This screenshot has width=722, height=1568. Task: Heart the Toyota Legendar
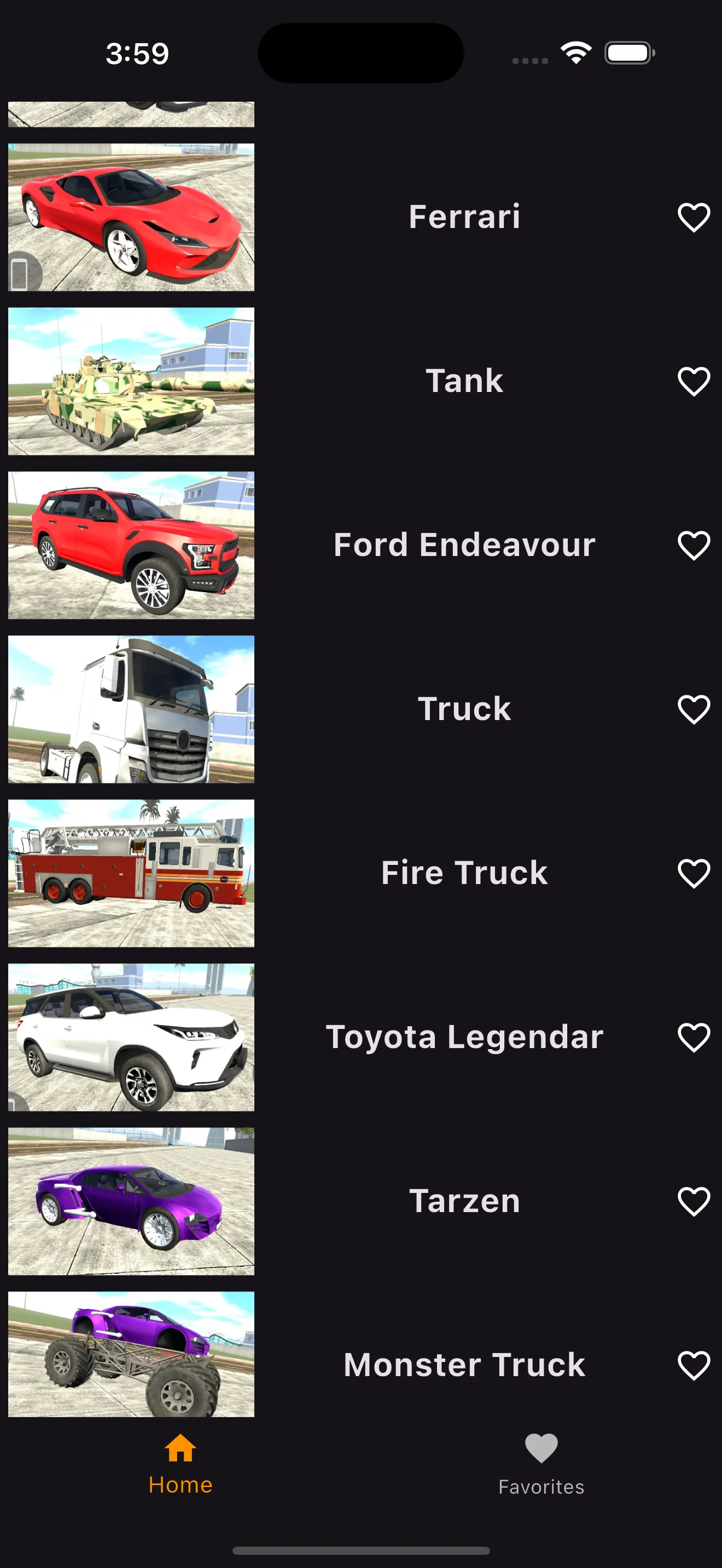(x=694, y=1037)
